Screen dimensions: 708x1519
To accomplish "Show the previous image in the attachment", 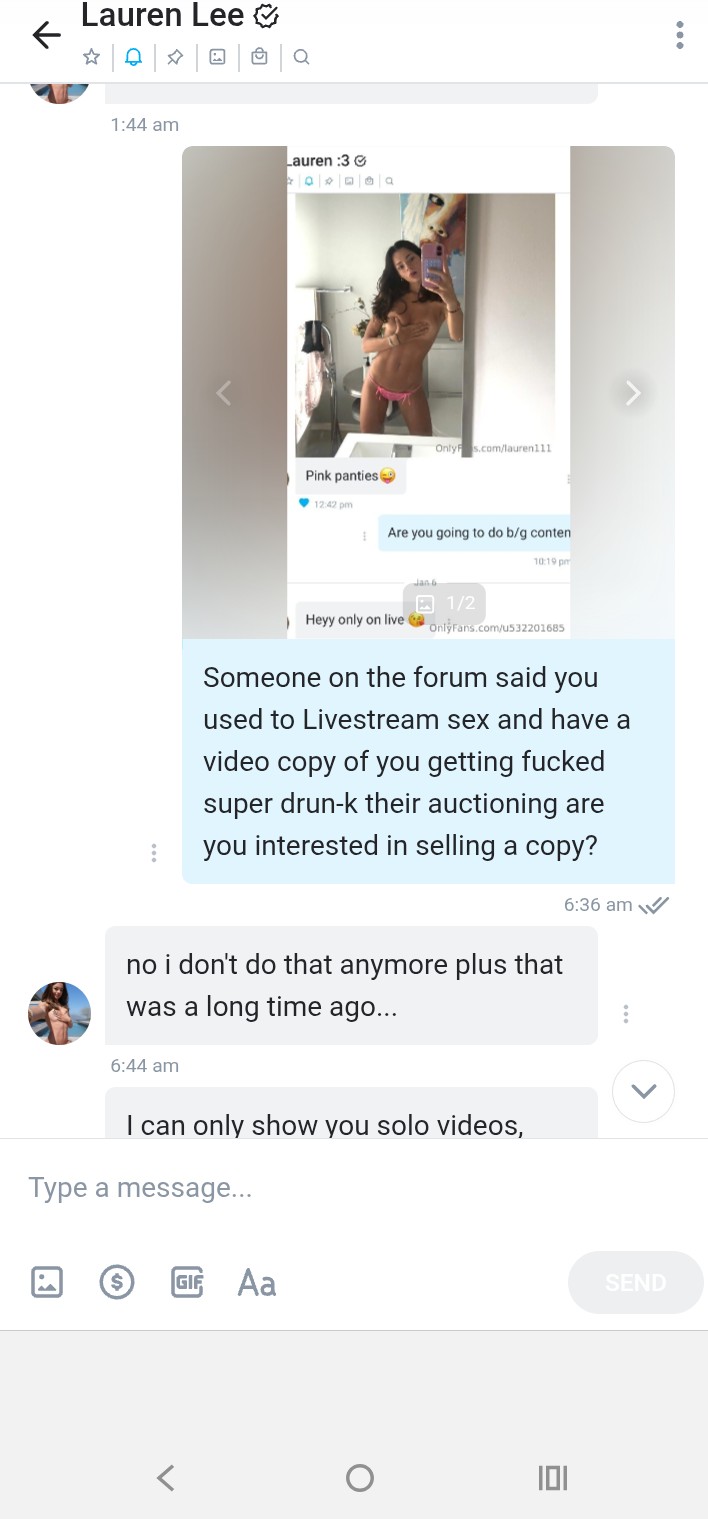I will click(x=224, y=394).
